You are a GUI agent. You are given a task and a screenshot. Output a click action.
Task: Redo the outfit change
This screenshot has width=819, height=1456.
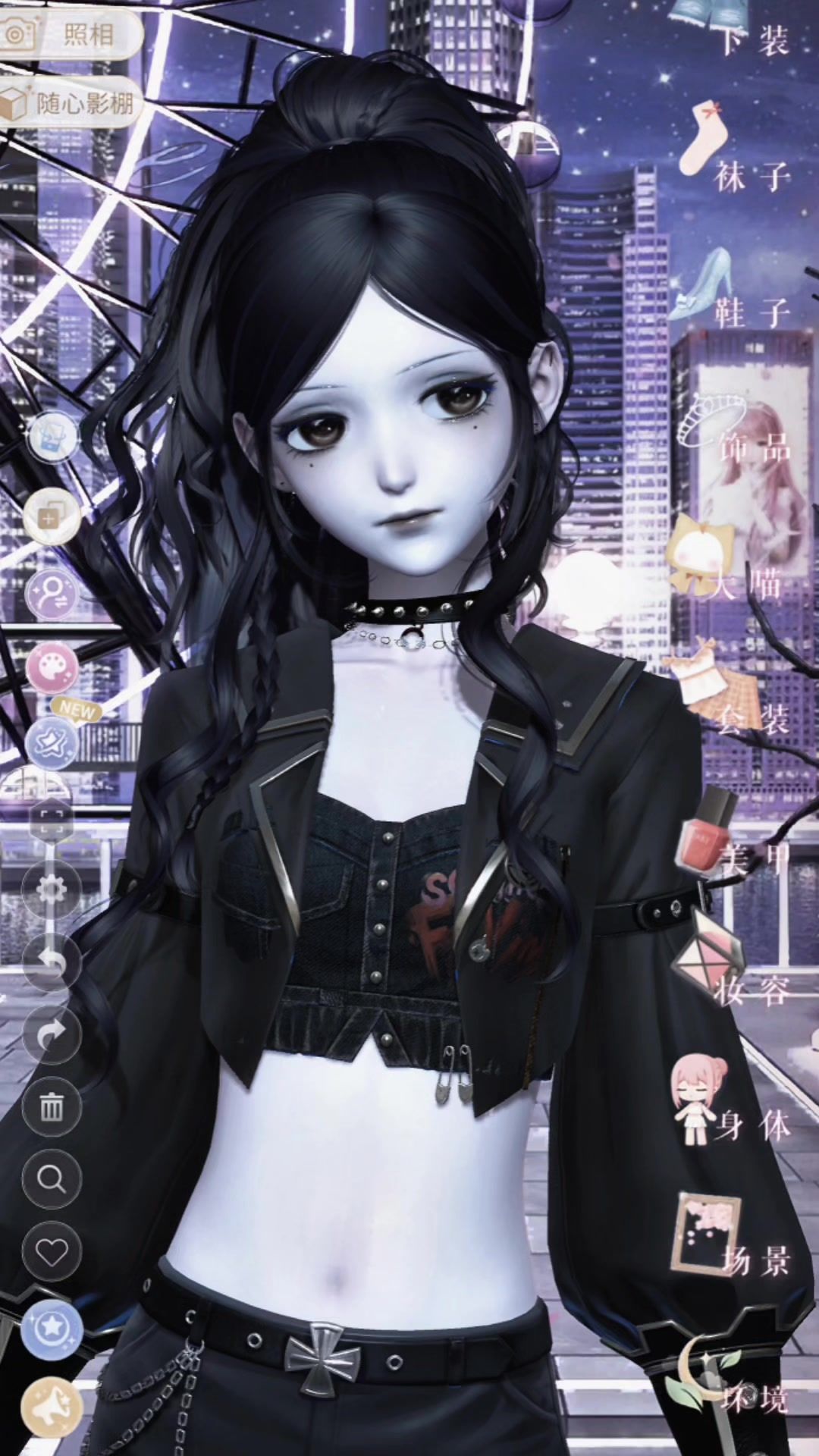(52, 1034)
